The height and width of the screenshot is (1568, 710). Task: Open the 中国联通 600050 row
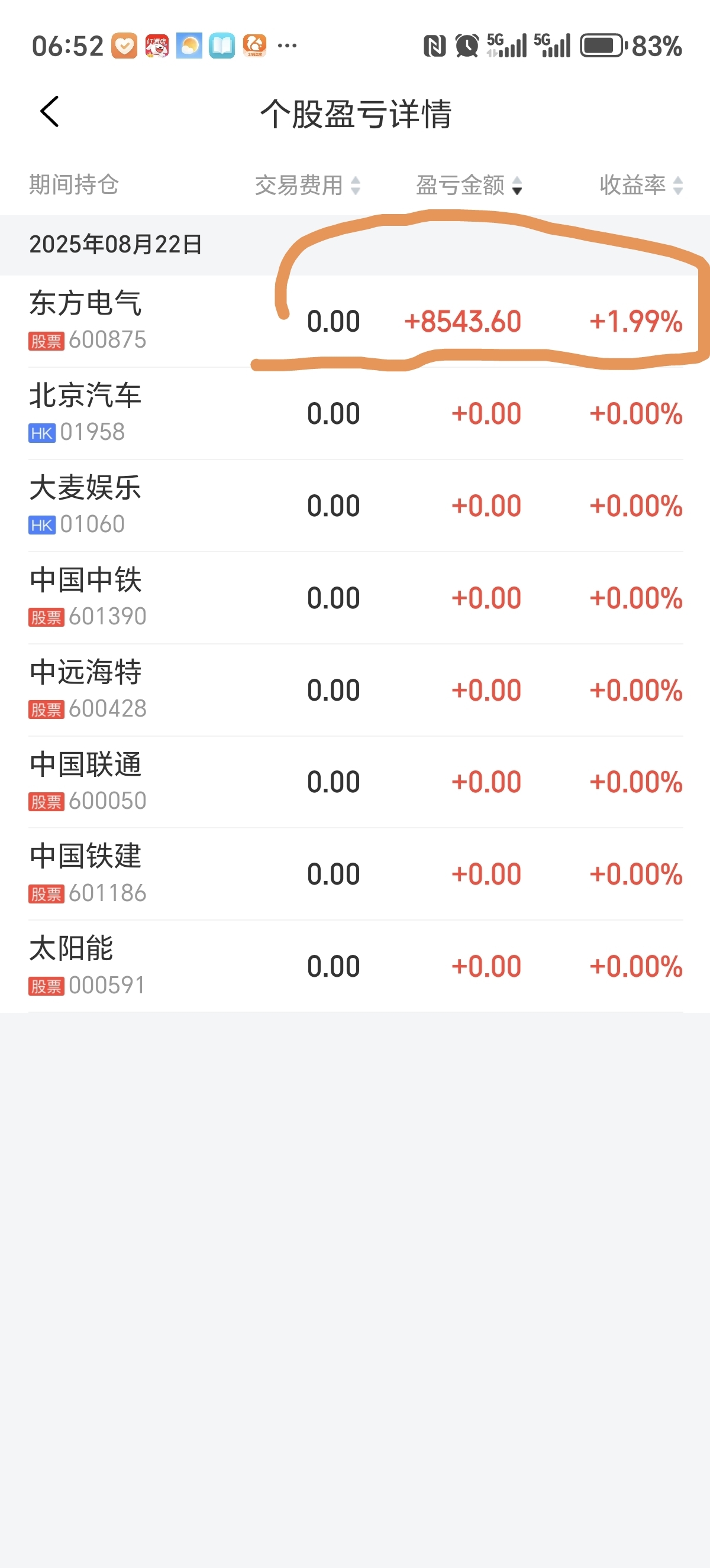pos(355,782)
